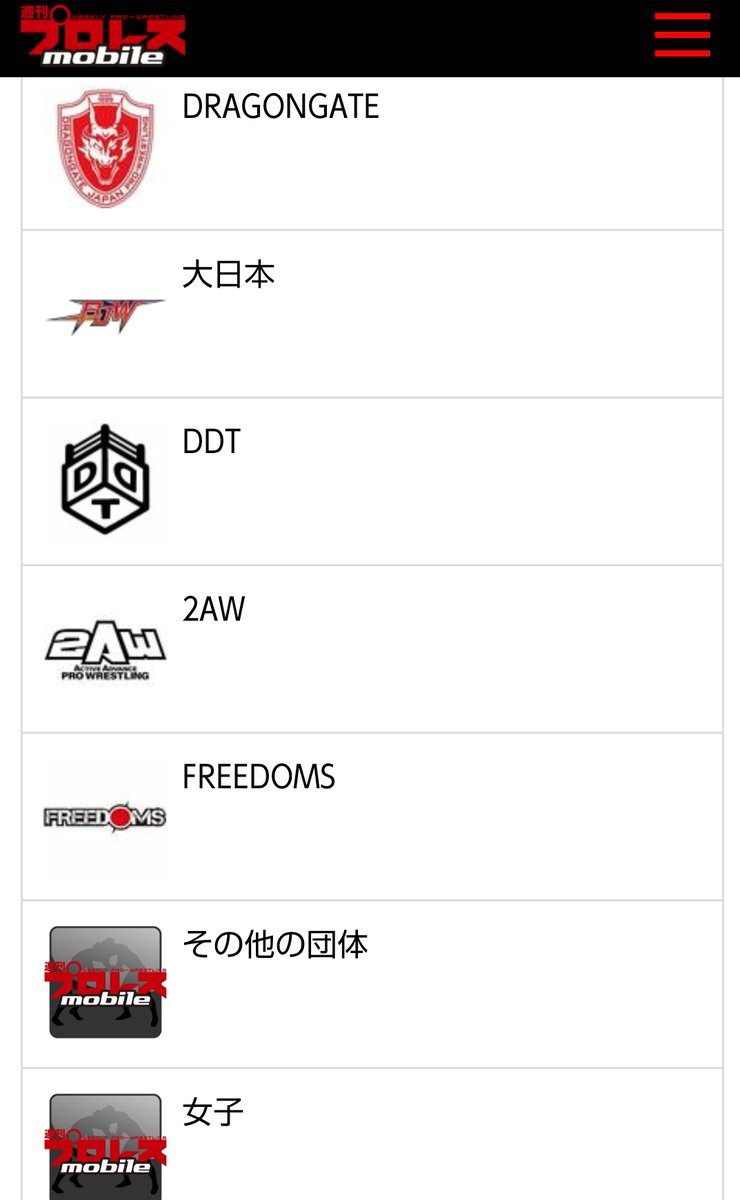Screen dimensions: 740x1200
Task: Open the DDT entry
Action: [372, 482]
